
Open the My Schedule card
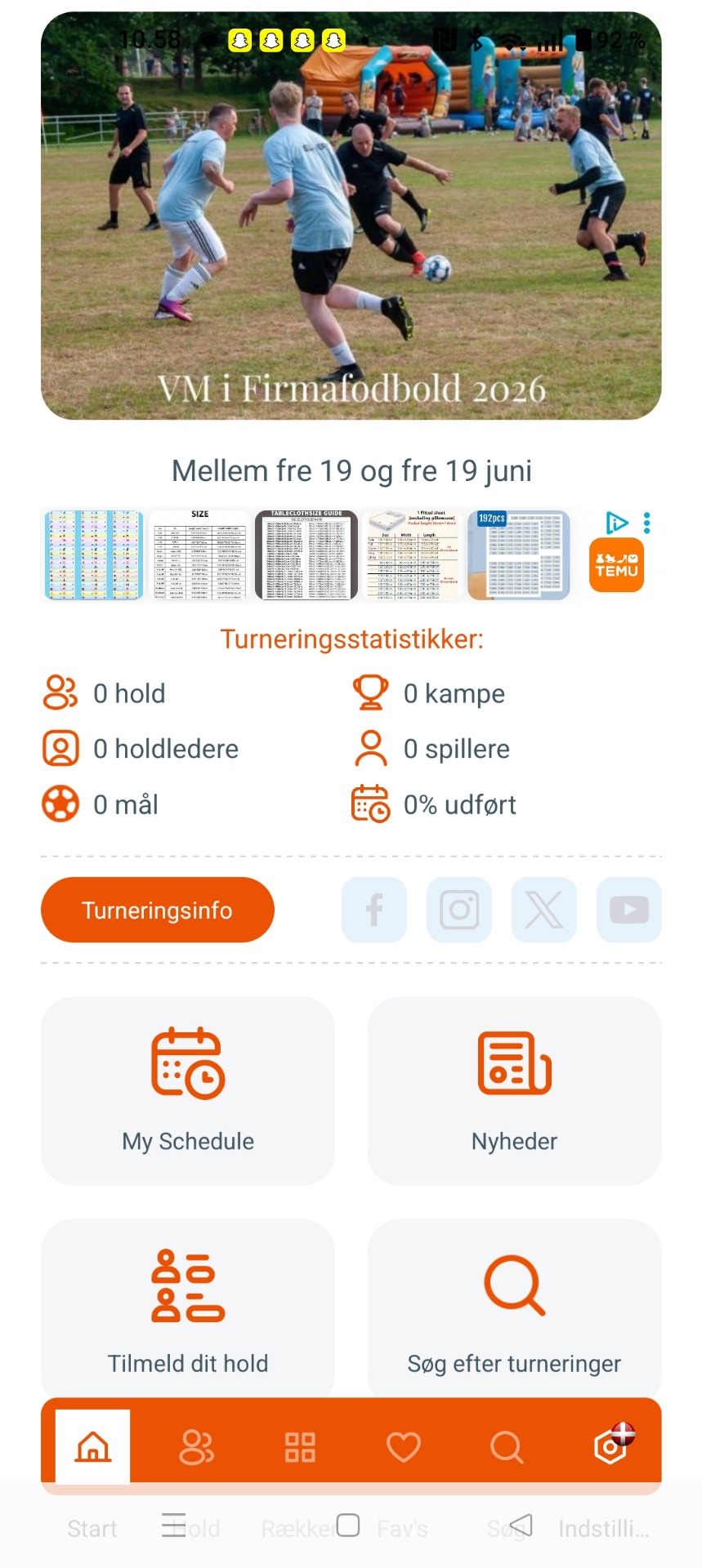point(188,1090)
